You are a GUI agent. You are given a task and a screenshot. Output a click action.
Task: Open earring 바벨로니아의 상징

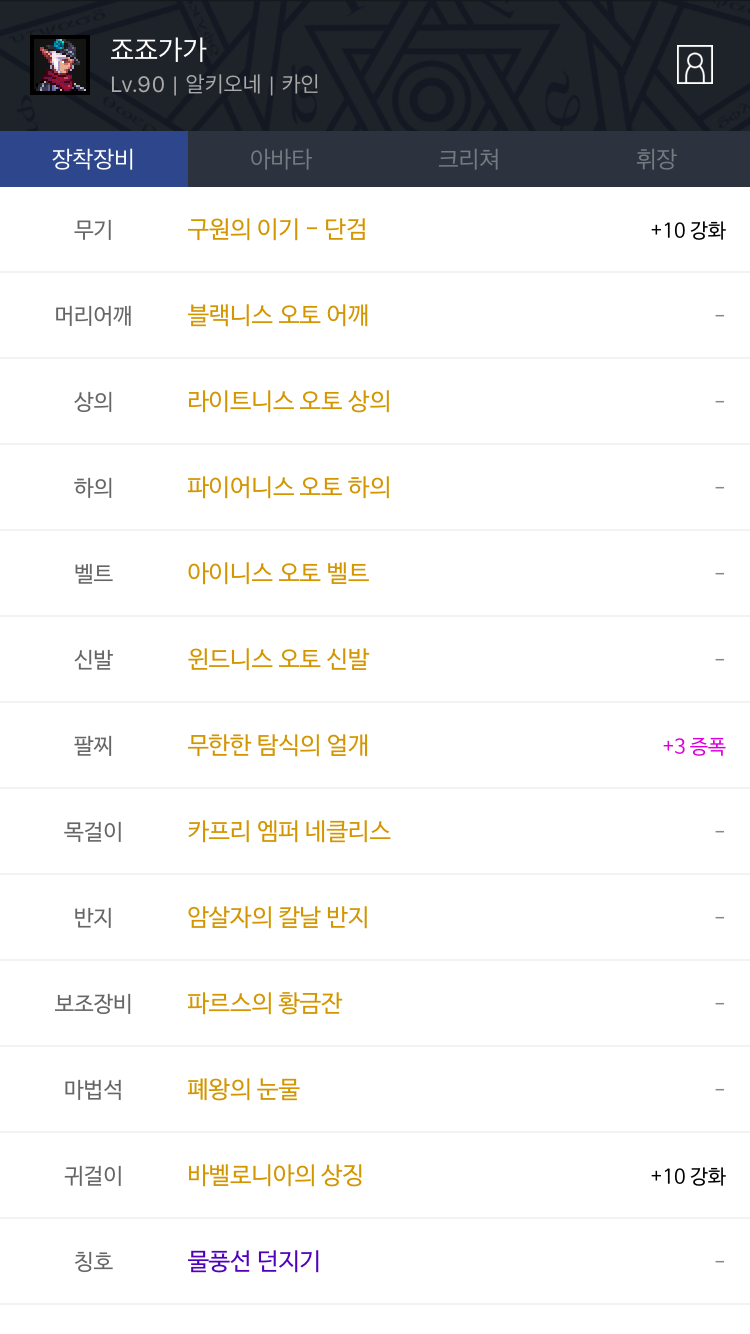275,1175
